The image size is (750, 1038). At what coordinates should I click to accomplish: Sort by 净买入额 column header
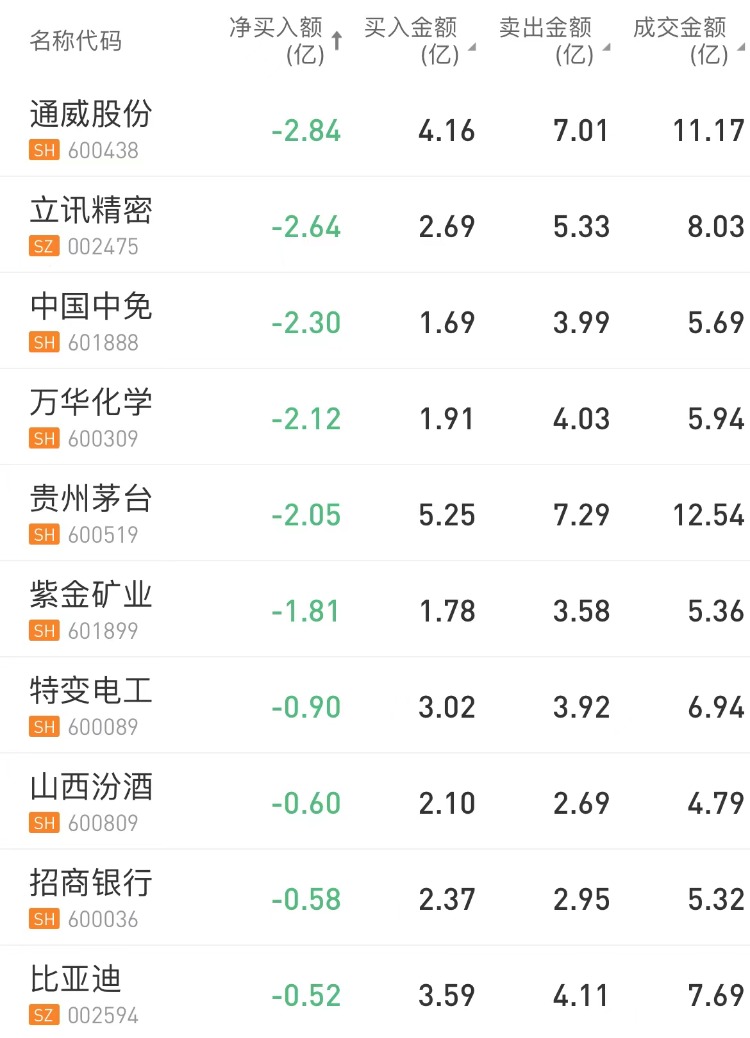tap(285, 40)
